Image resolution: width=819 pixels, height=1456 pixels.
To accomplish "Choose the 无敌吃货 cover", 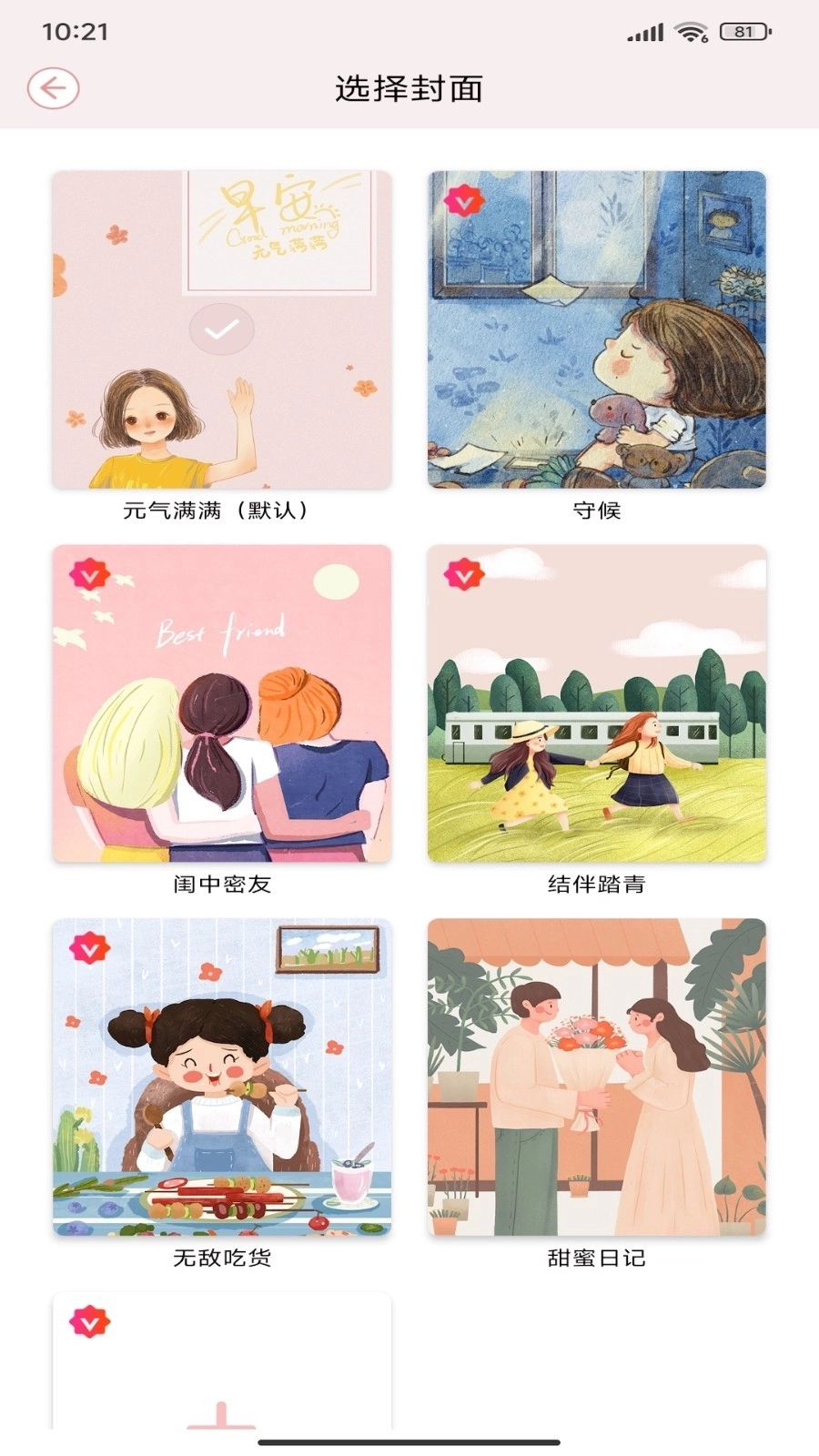I will (x=221, y=1077).
